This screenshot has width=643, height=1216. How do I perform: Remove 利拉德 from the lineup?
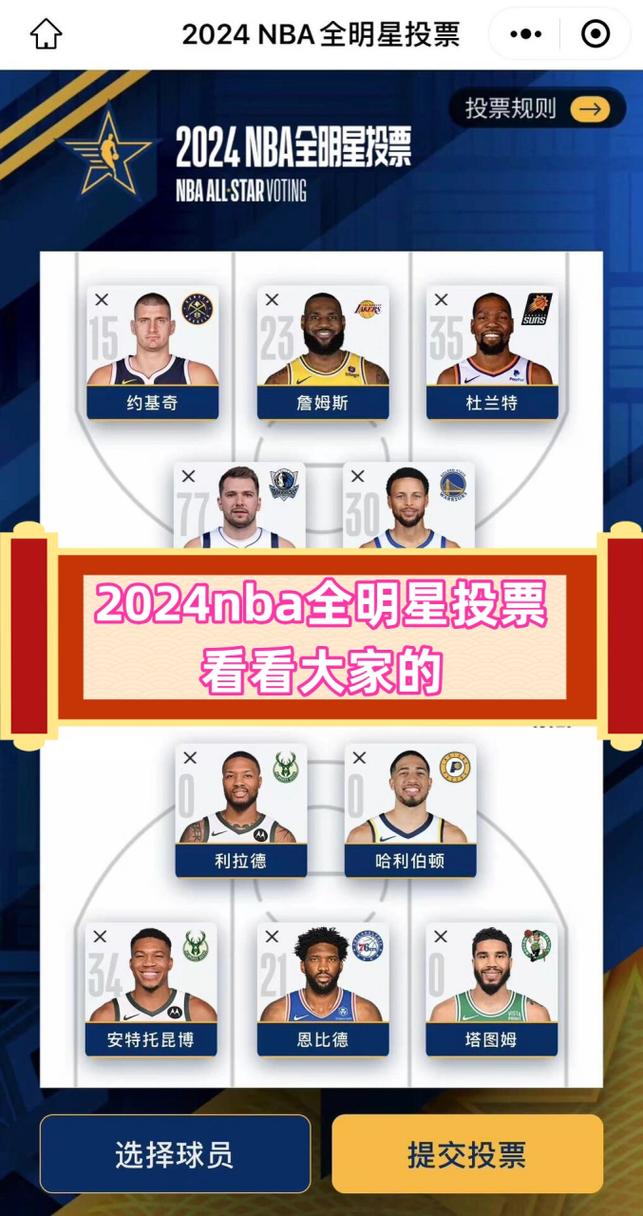coord(190,758)
